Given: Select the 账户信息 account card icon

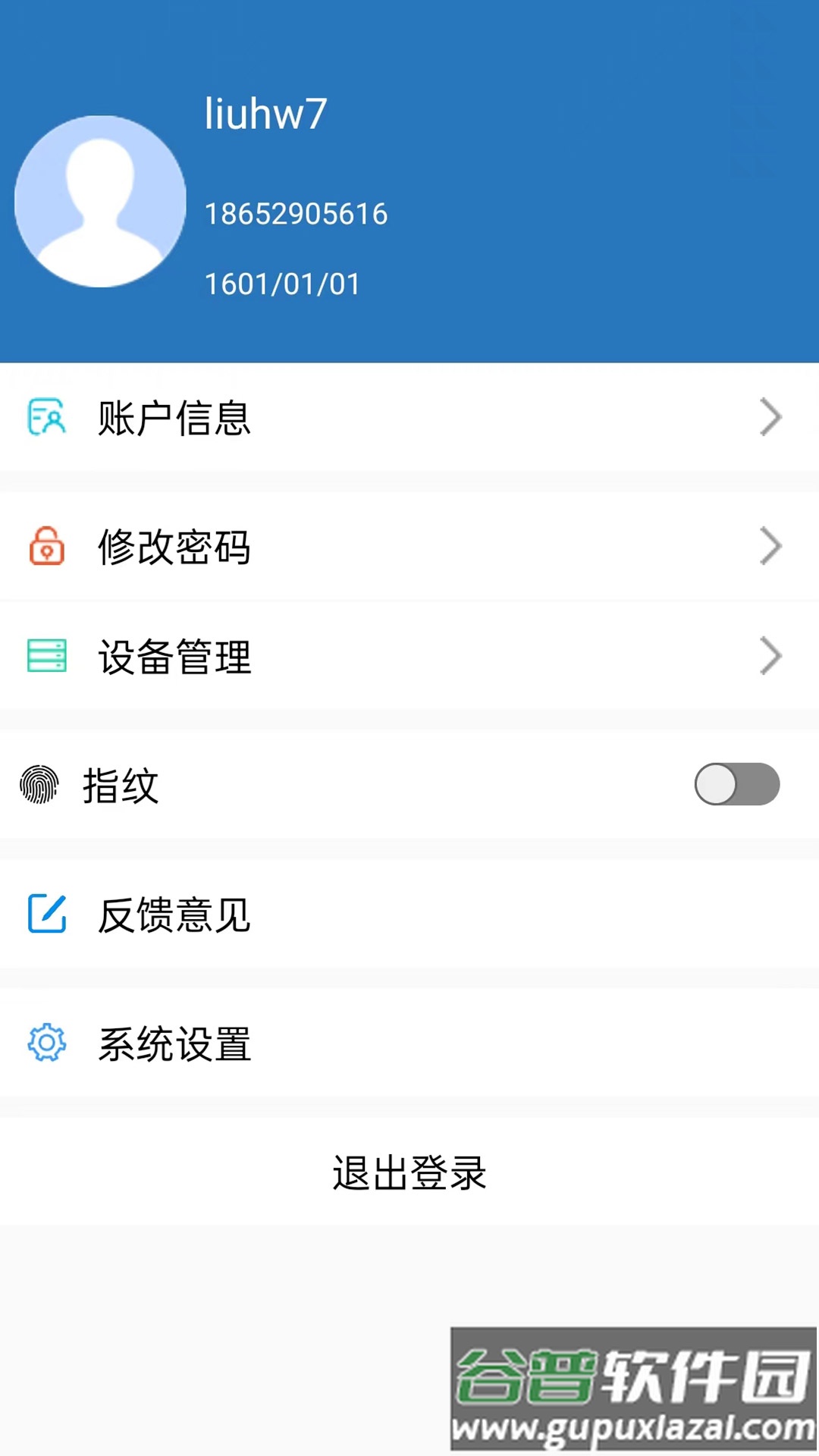Looking at the screenshot, I should point(45,416).
